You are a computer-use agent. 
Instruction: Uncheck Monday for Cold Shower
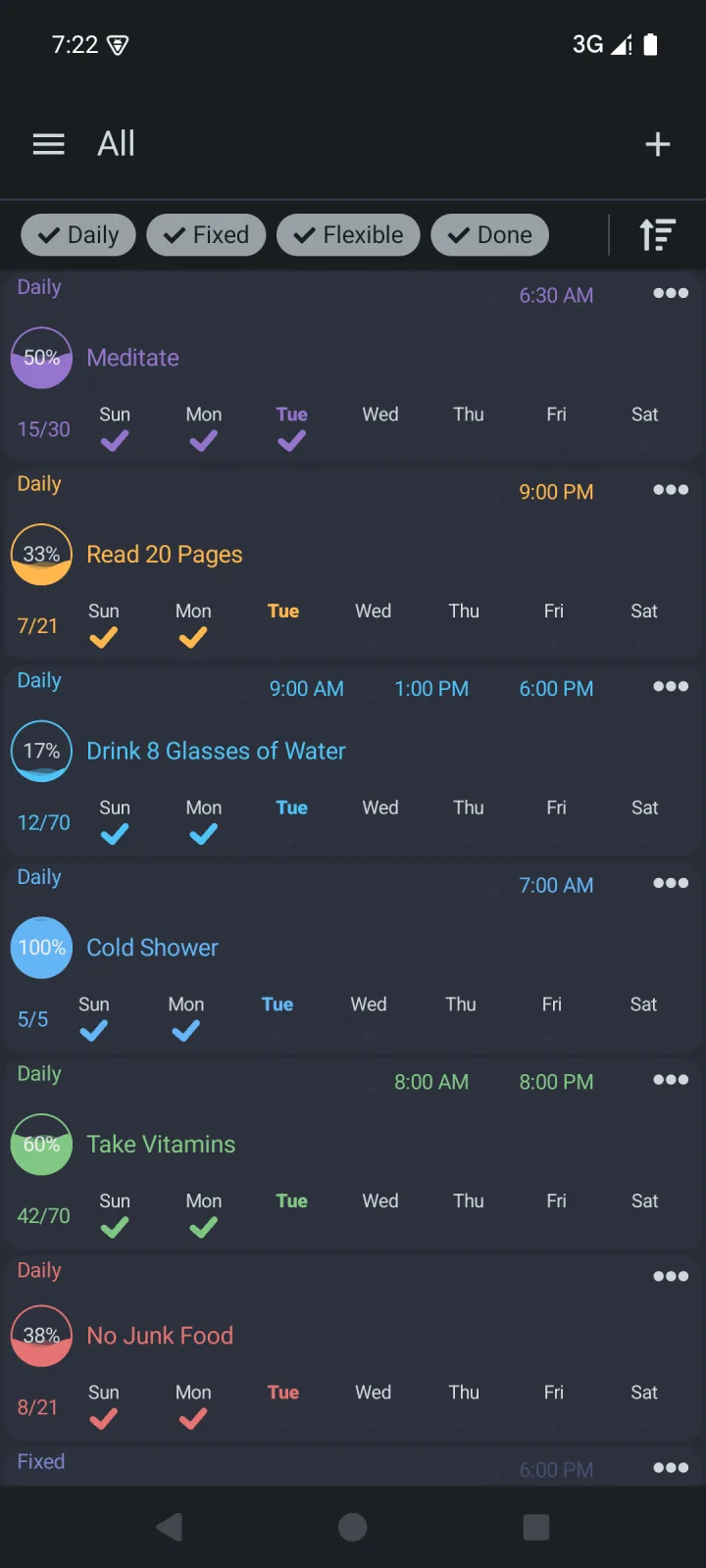point(185,1031)
